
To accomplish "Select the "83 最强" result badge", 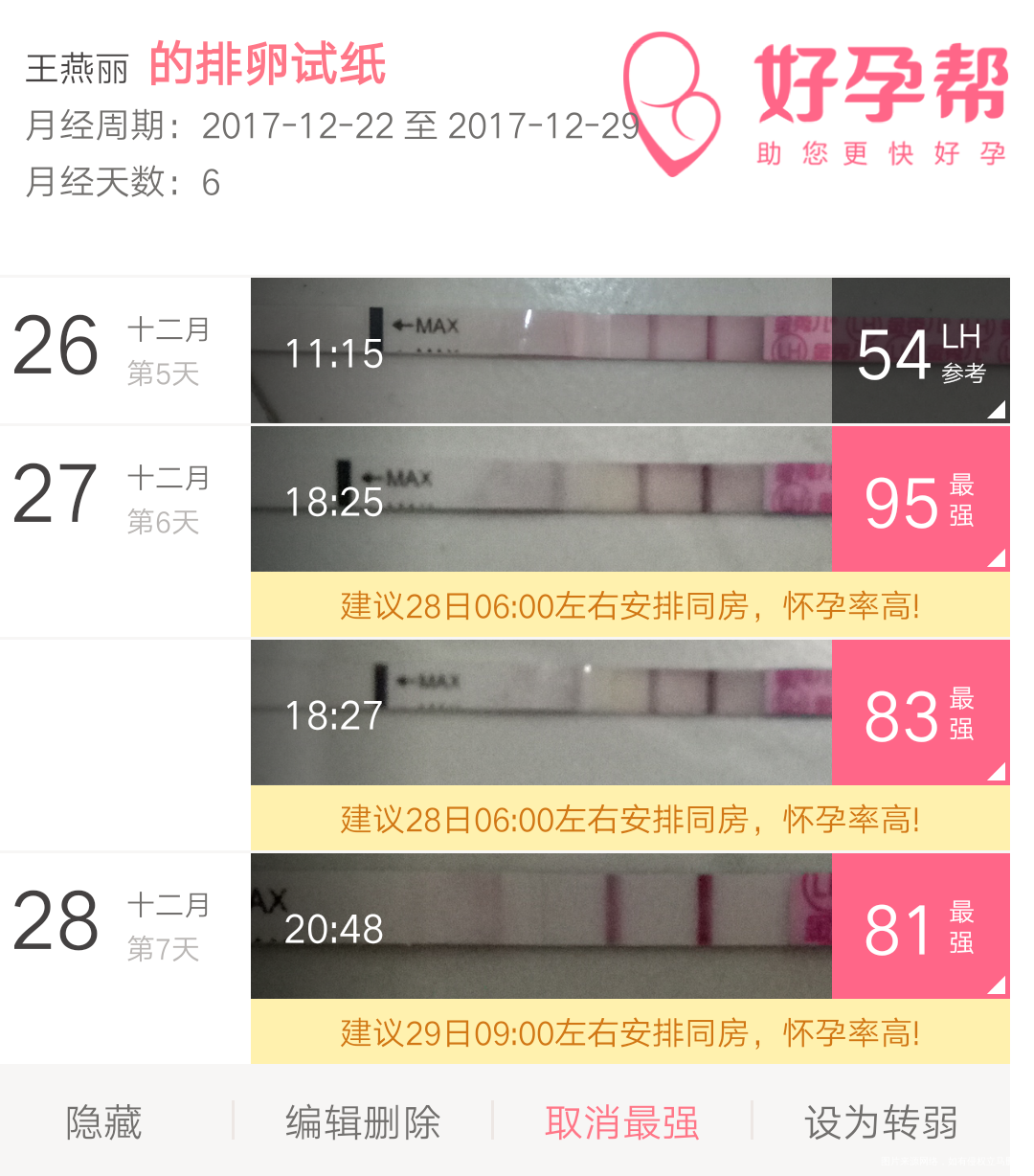I will pos(921,712).
